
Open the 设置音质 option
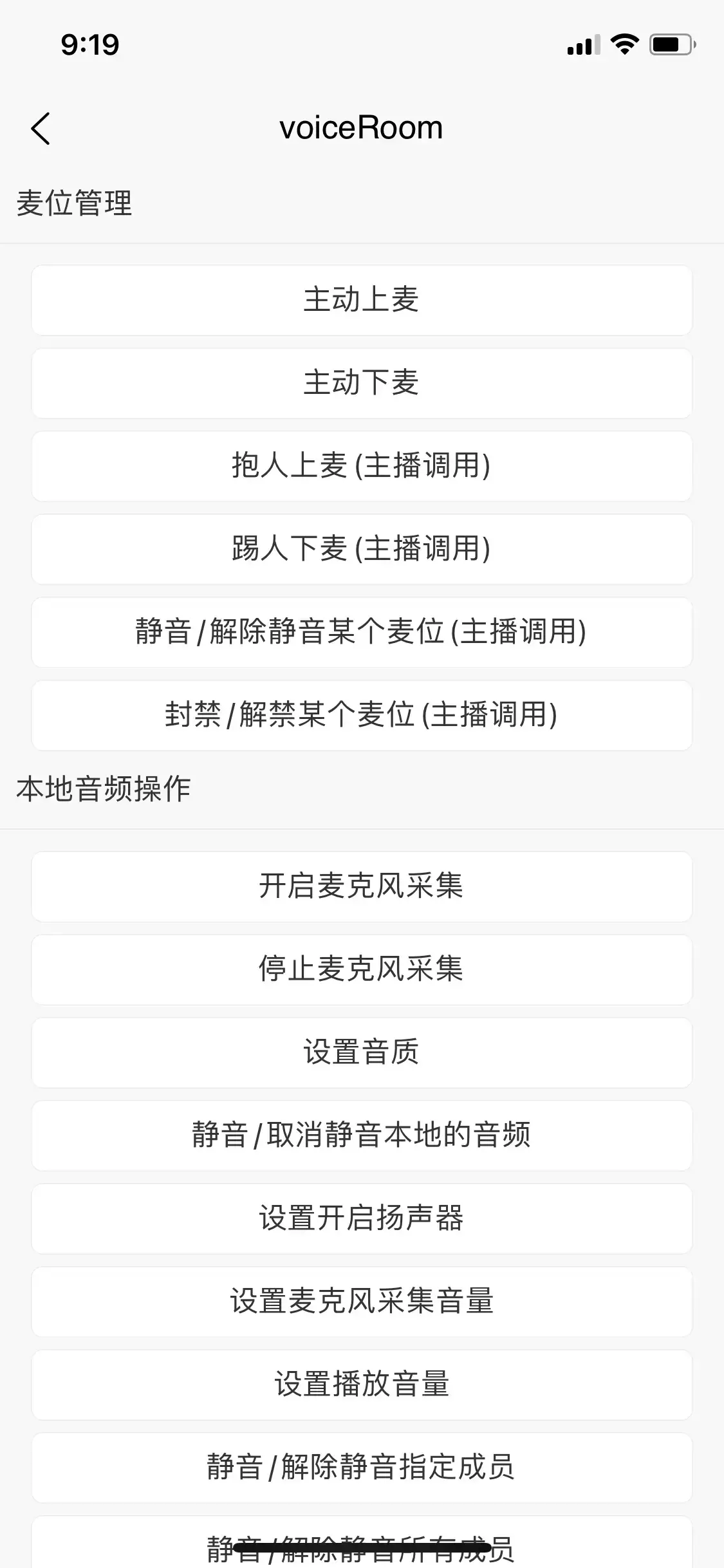362,1052
